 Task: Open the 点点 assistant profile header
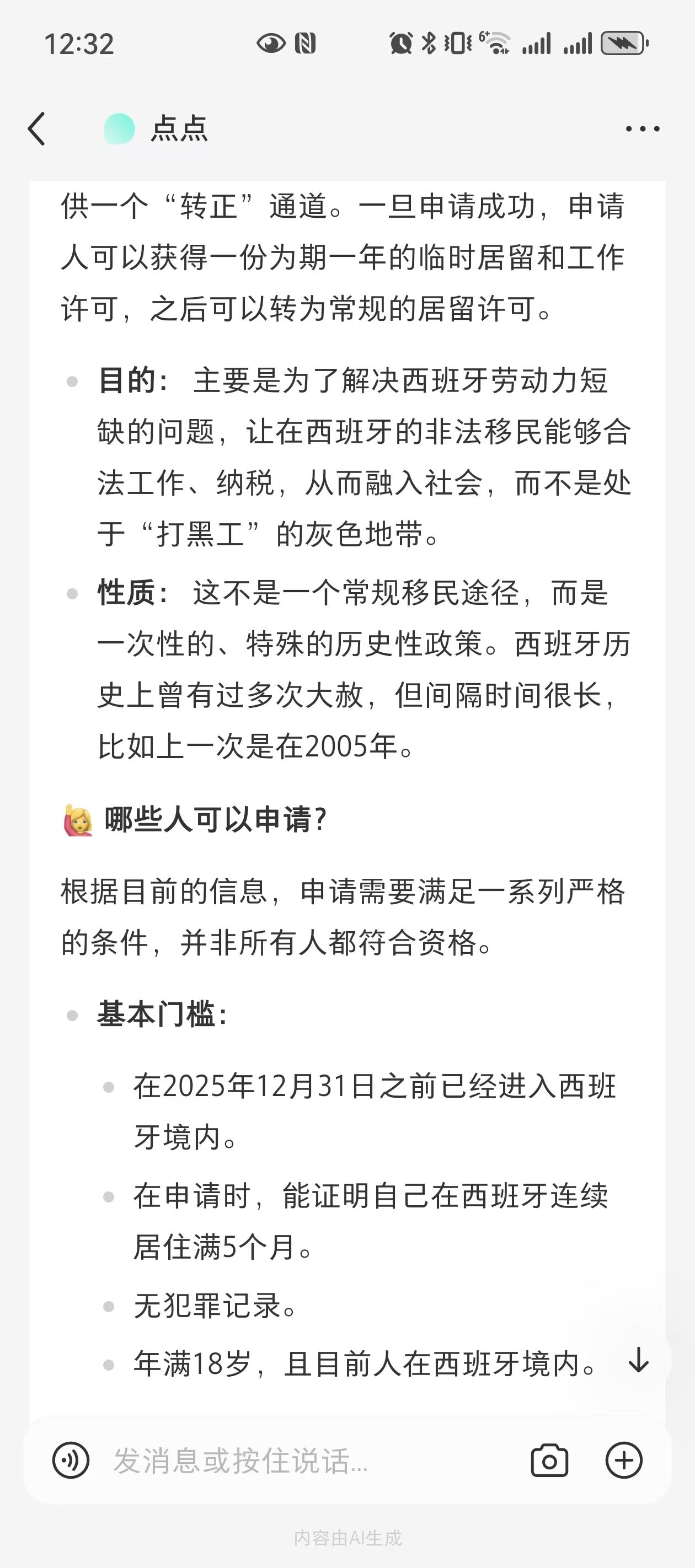click(156, 128)
